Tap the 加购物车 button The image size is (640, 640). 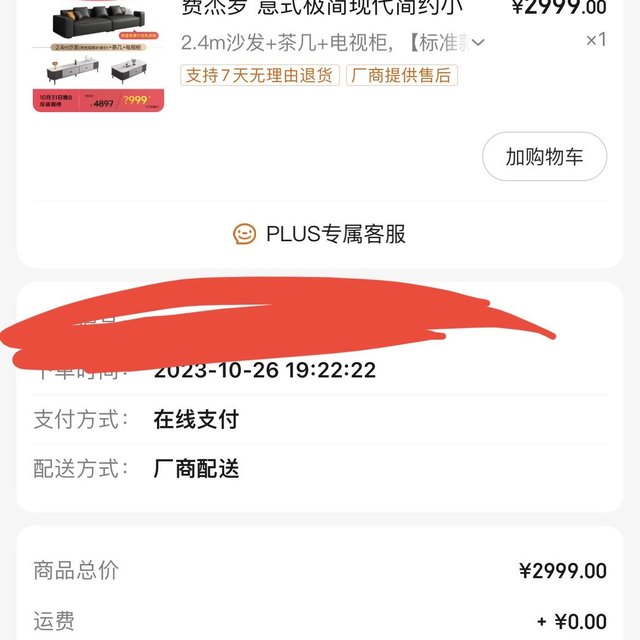(x=544, y=156)
